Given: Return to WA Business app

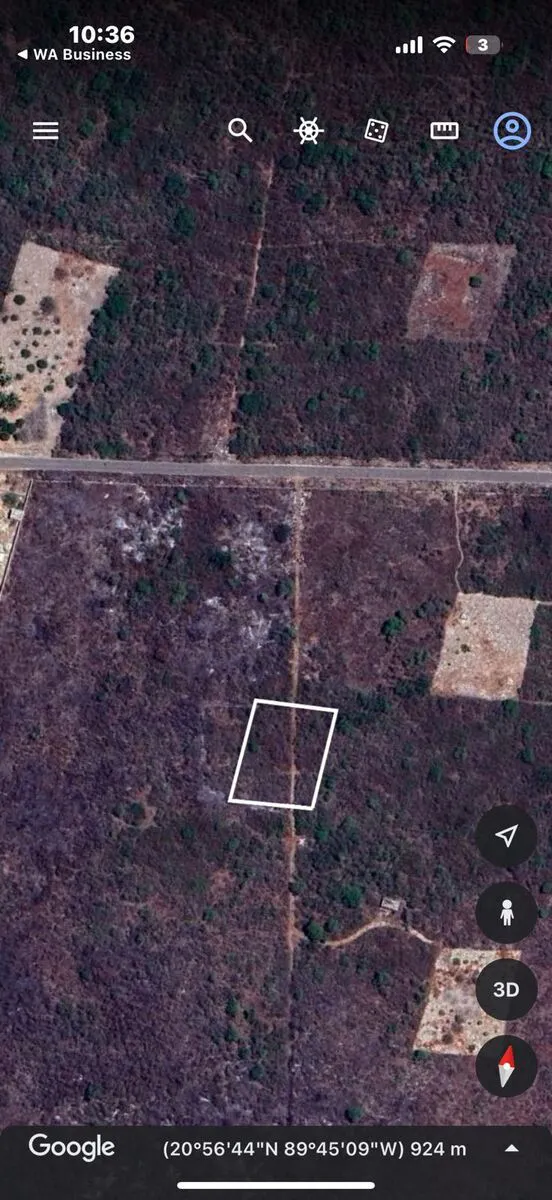Looking at the screenshot, I should pos(75,55).
